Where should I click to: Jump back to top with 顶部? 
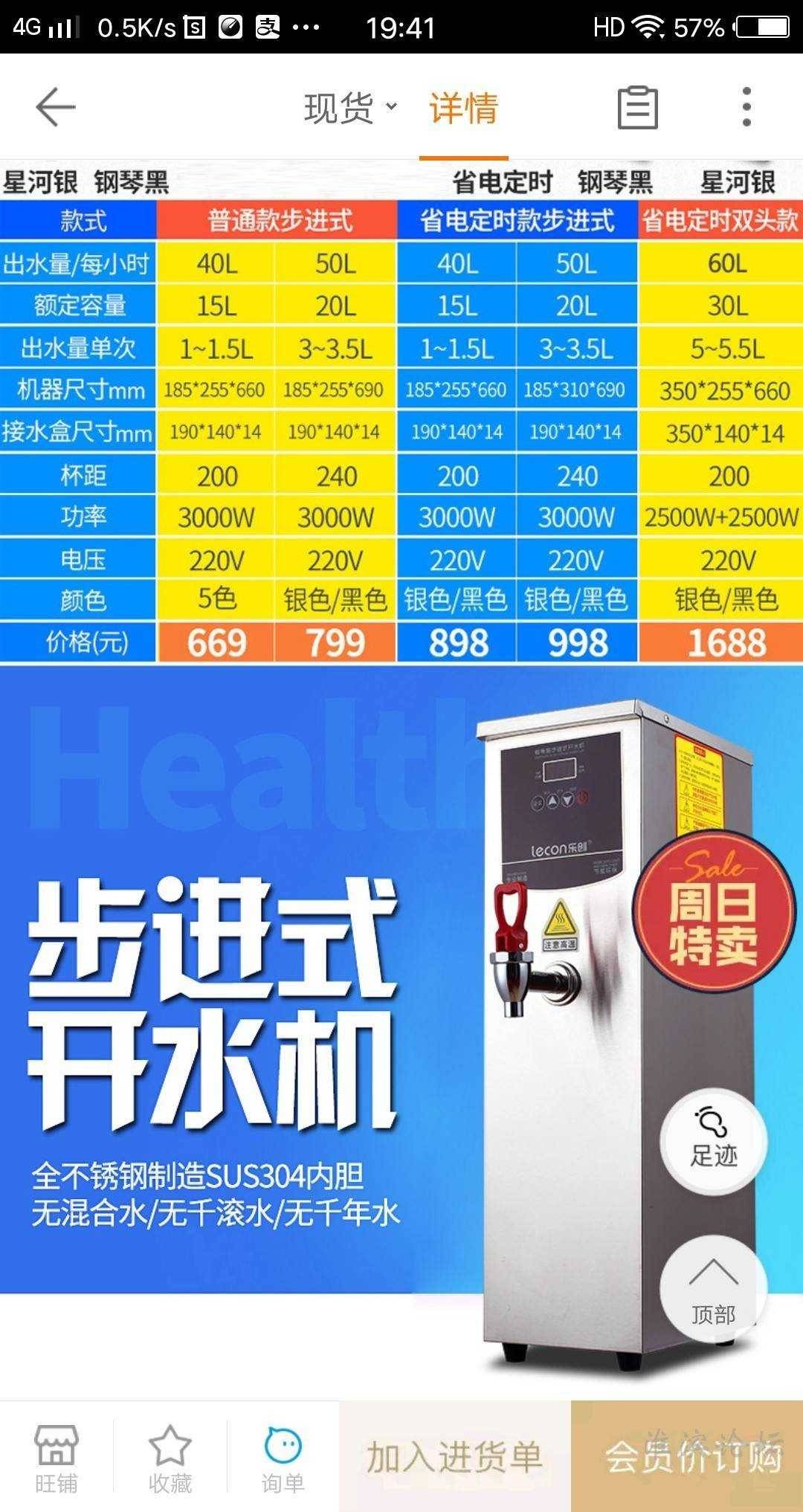(713, 1290)
